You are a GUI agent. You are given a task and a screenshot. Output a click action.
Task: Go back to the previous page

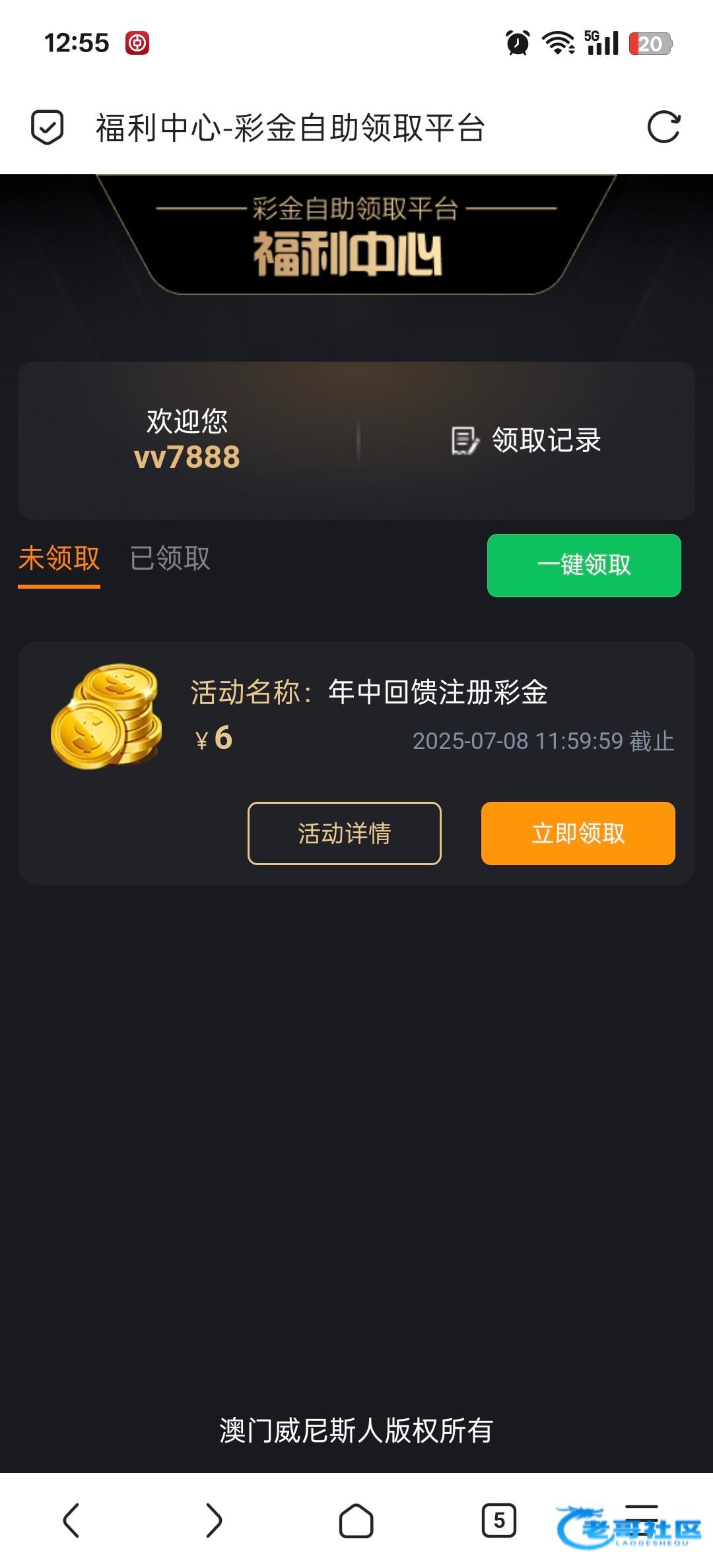(x=71, y=1520)
